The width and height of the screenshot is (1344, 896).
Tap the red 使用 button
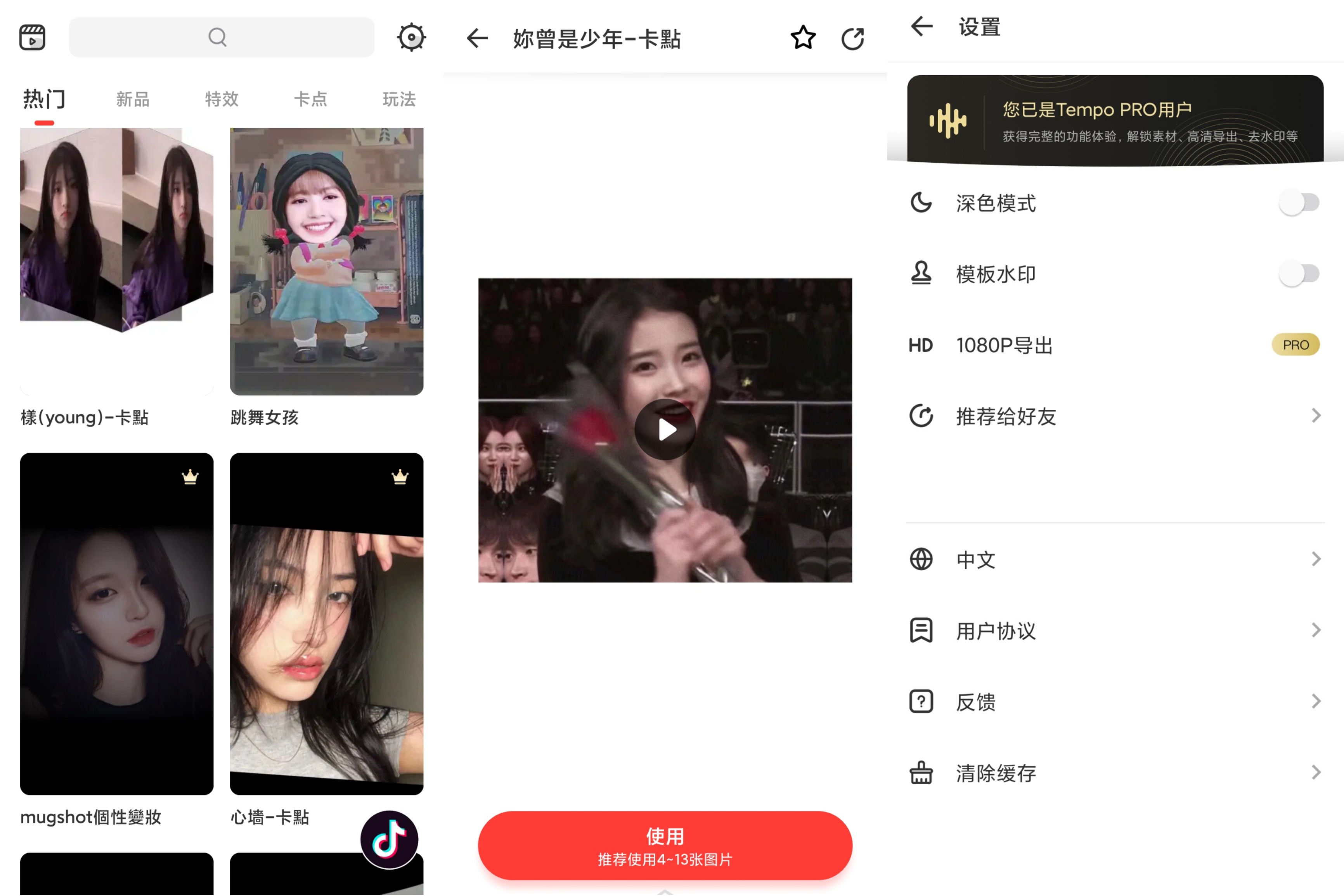click(x=665, y=846)
